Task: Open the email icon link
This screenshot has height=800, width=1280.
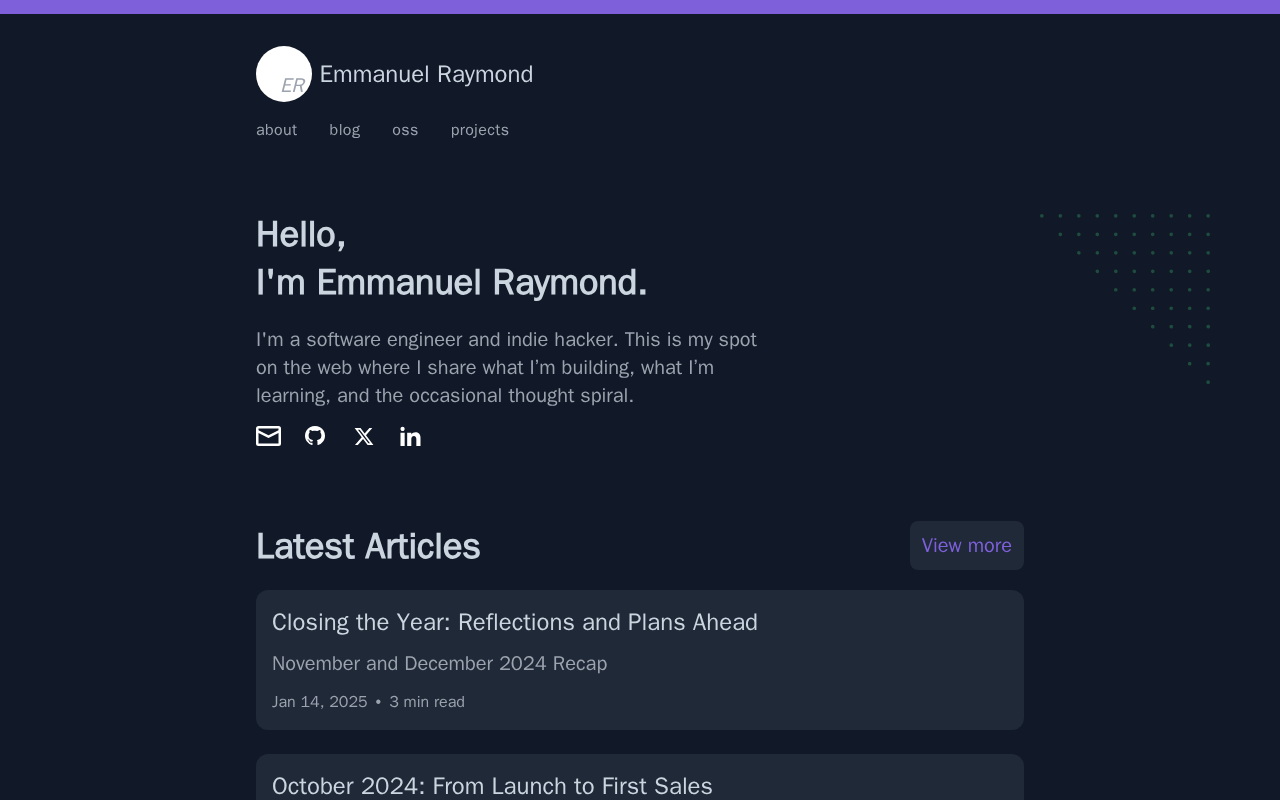Action: 268,436
